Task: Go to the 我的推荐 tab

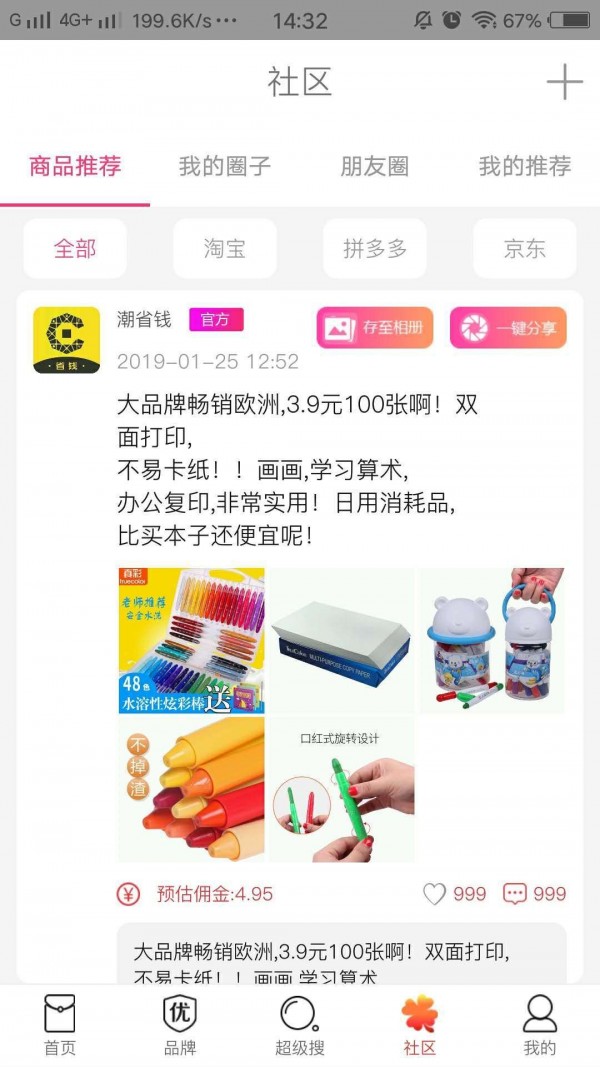Action: click(x=524, y=166)
